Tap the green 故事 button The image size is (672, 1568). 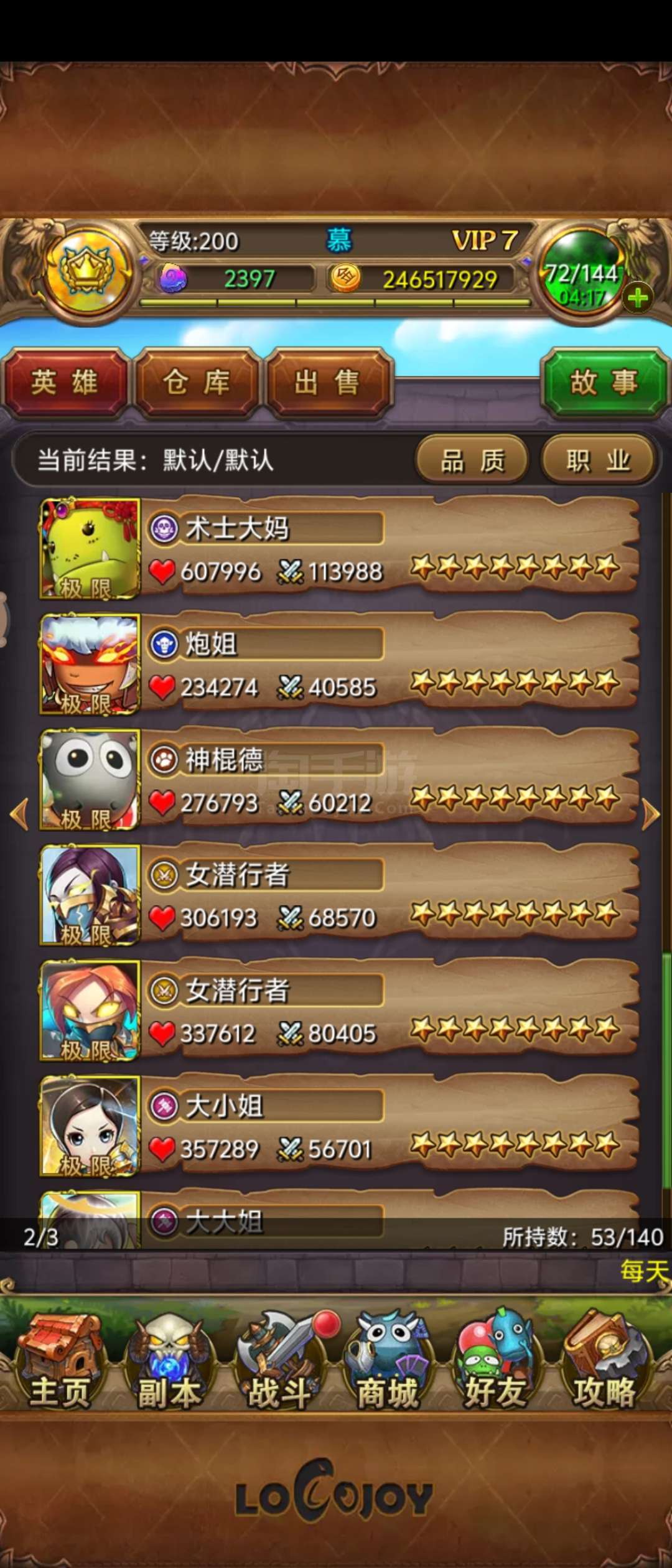tap(604, 382)
